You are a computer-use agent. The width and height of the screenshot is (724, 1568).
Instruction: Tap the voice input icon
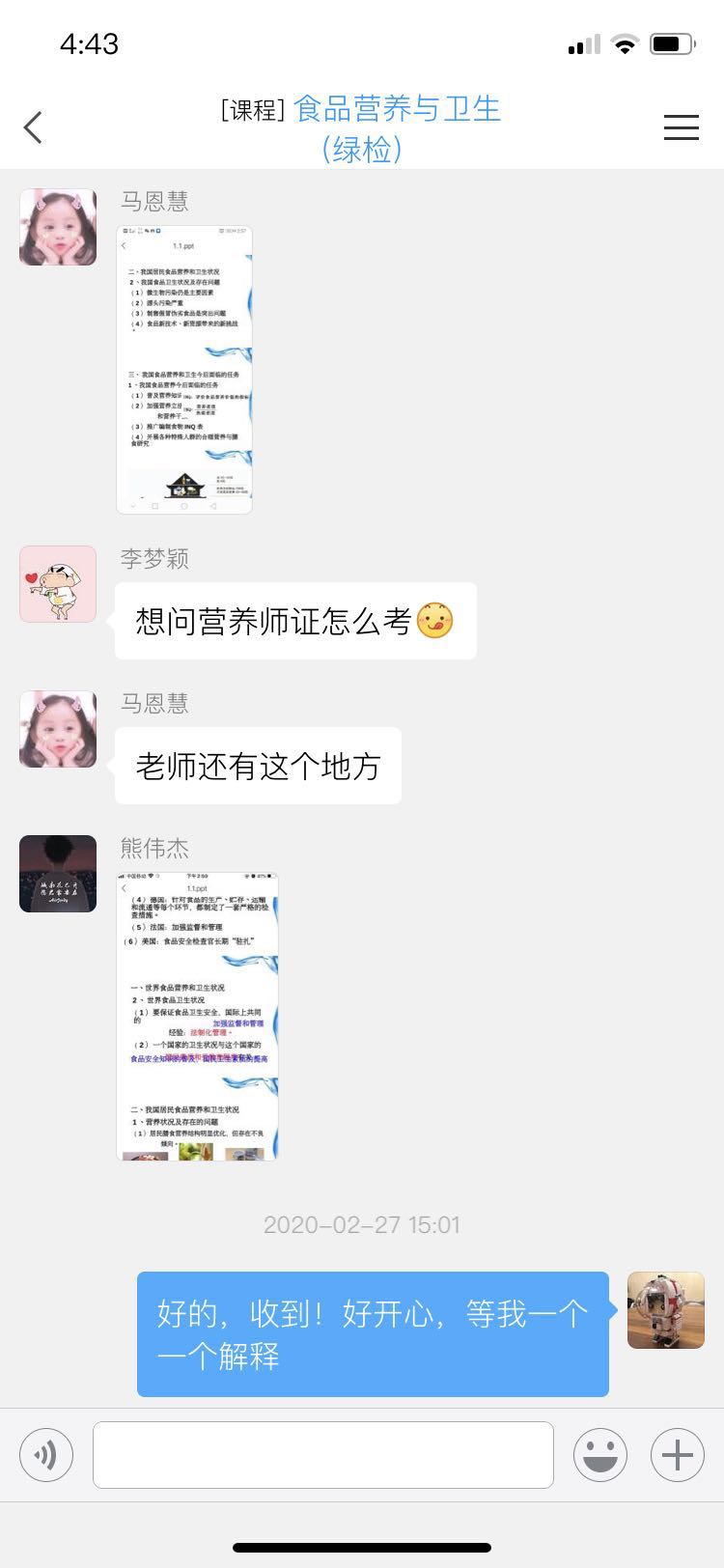pos(46,1454)
